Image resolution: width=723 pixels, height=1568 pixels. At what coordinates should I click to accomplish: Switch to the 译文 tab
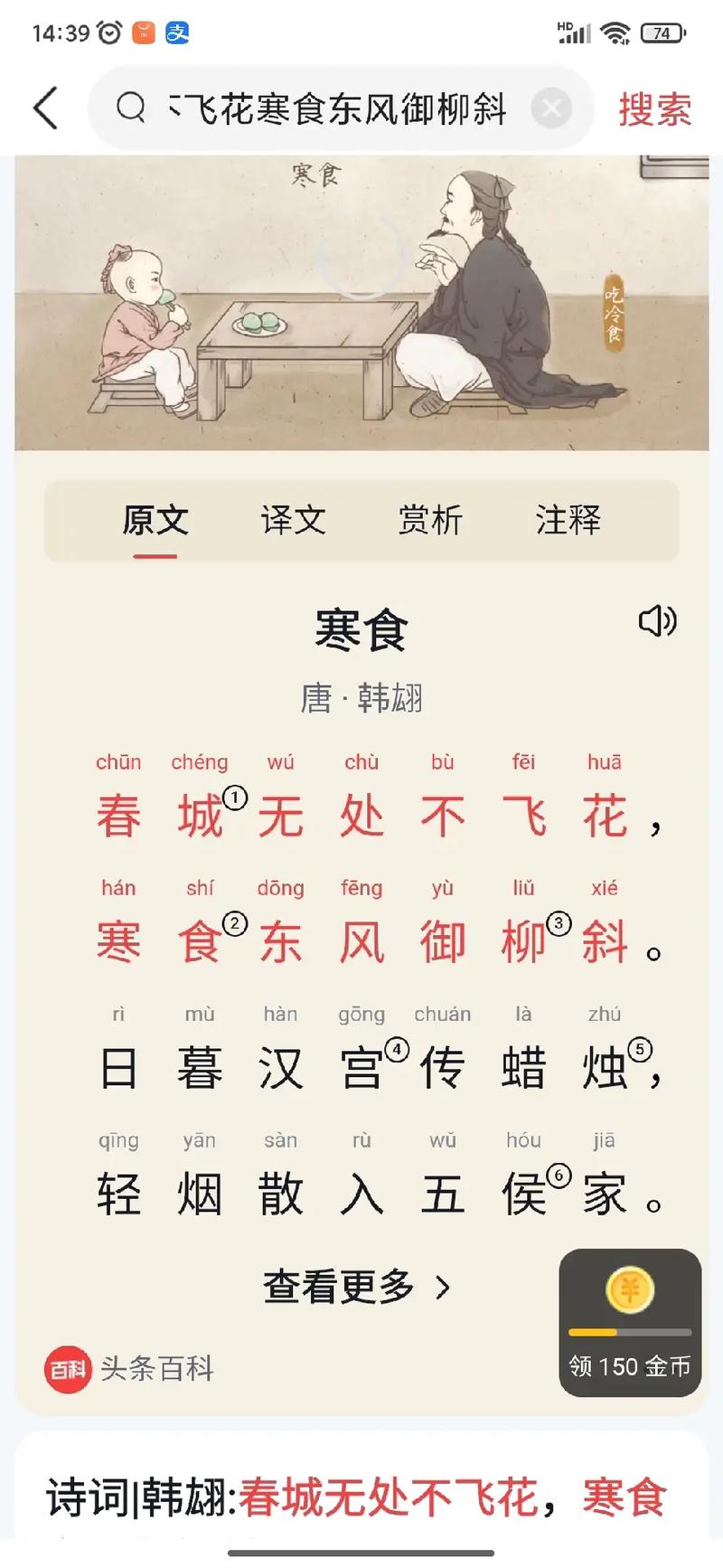pos(293,520)
